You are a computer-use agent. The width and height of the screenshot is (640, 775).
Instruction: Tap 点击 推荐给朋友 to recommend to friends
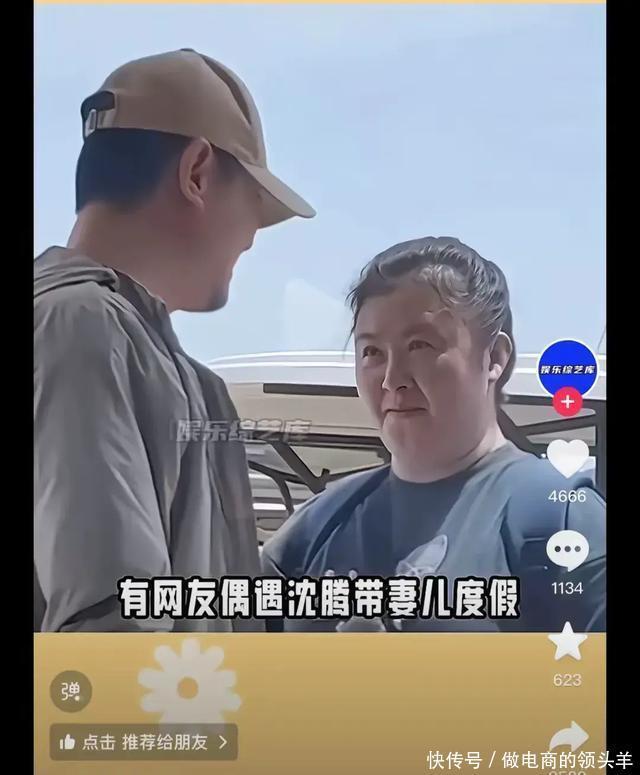(144, 742)
